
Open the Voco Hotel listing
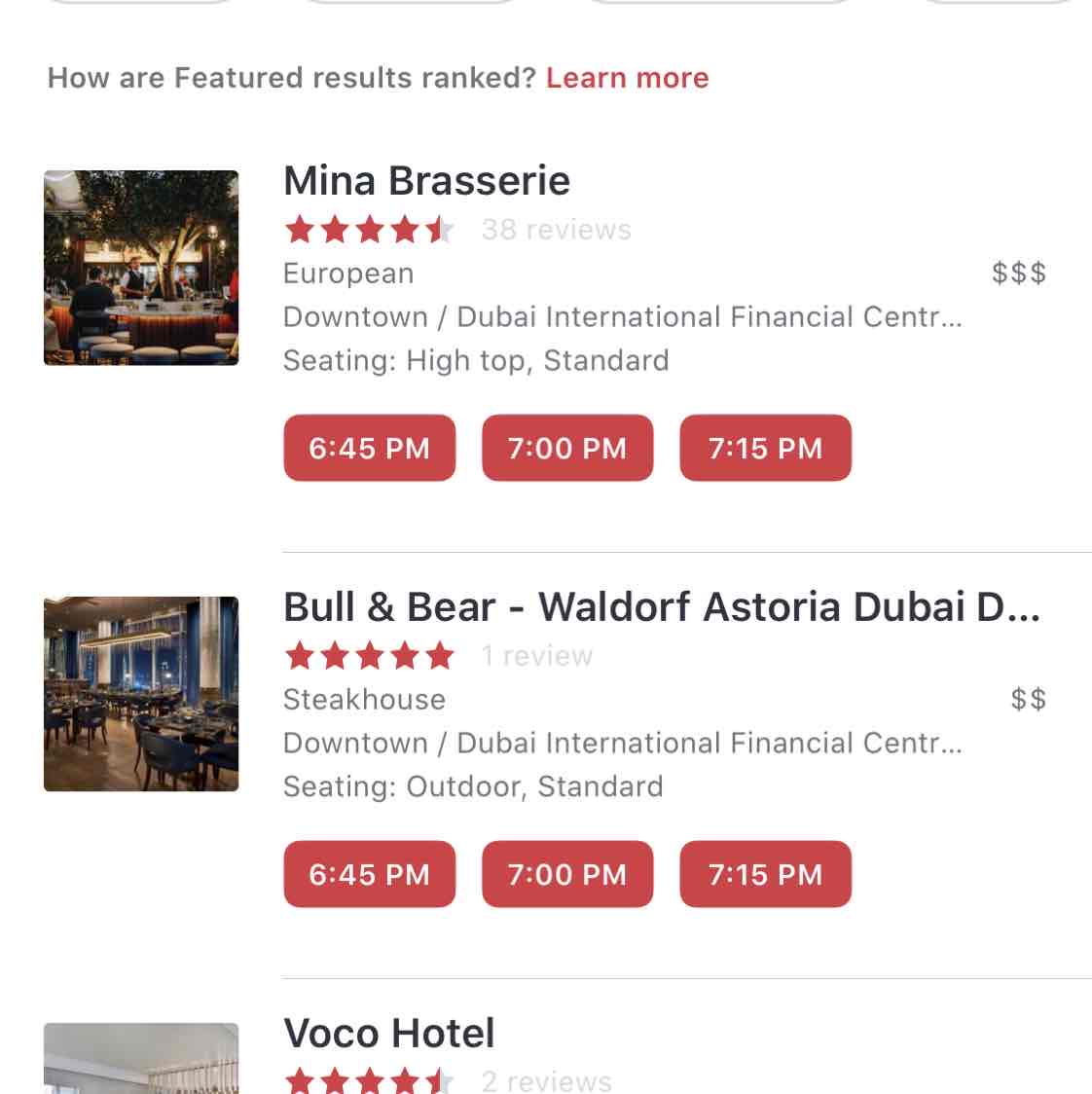pos(389,1034)
